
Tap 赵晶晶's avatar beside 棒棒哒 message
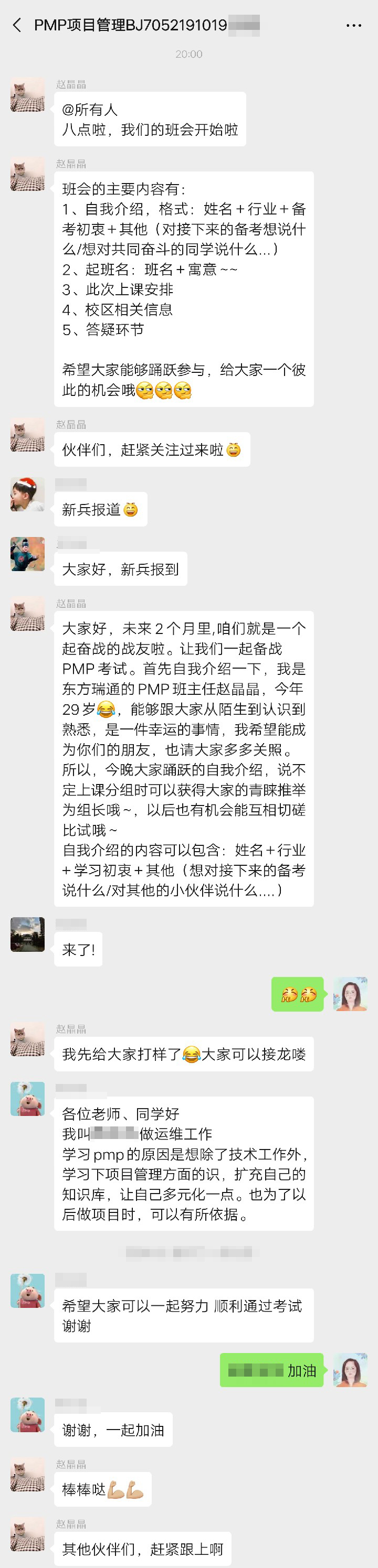[x=27, y=1474]
